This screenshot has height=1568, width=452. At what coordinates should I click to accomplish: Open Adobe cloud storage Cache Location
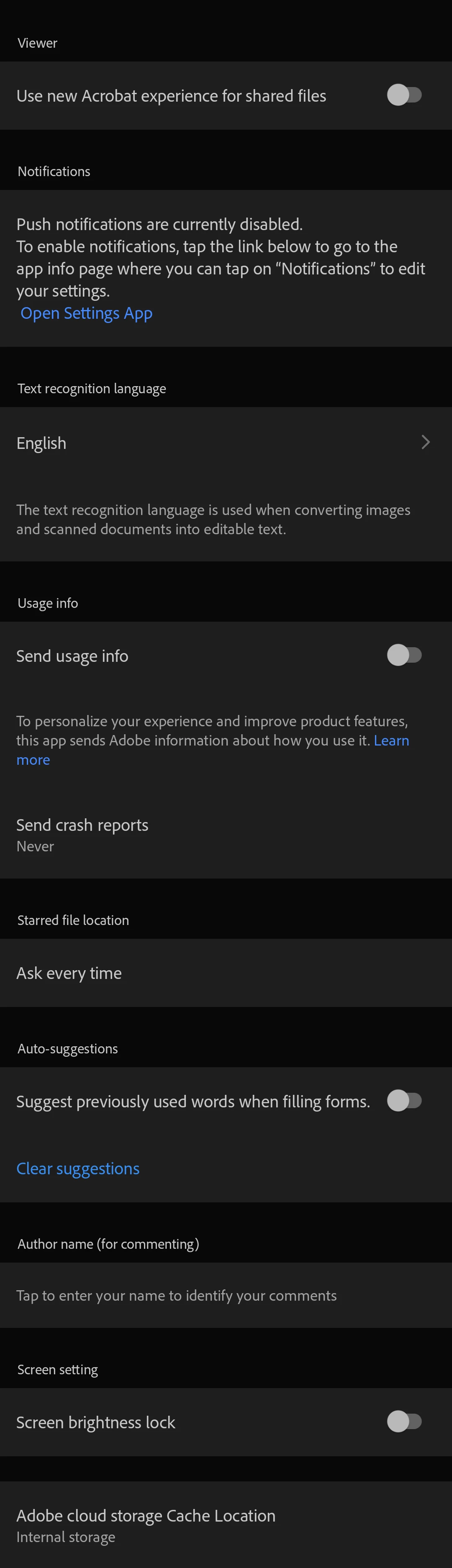point(146,1524)
